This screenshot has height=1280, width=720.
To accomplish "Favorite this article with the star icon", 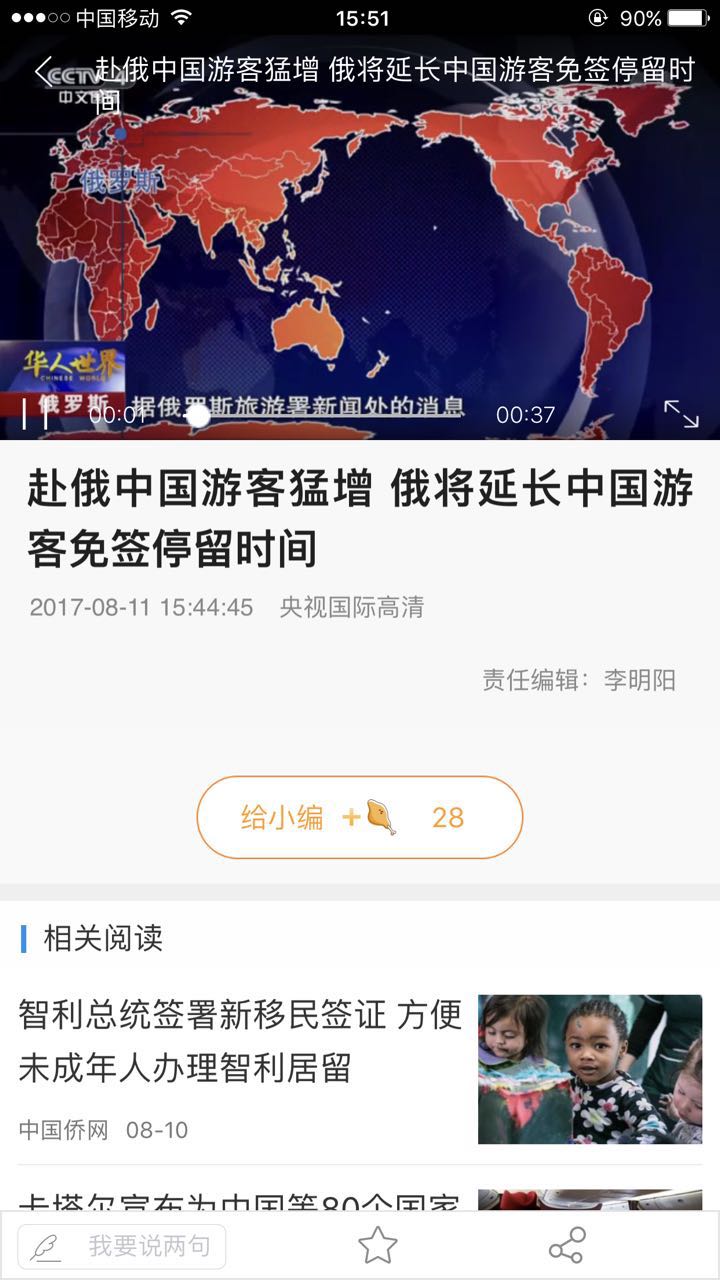I will coord(377,1246).
